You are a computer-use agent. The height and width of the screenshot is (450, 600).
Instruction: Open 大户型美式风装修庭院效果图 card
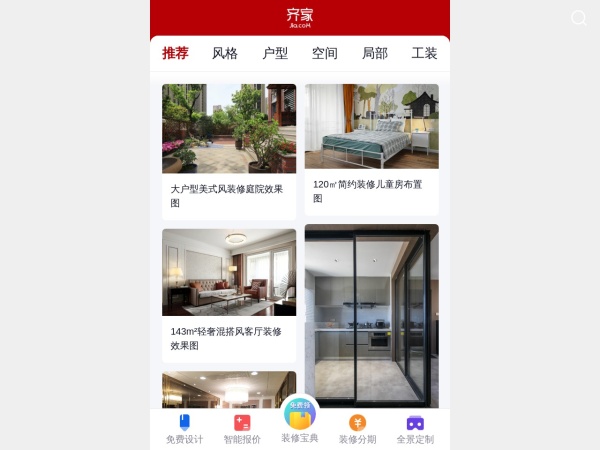pyautogui.click(x=229, y=150)
